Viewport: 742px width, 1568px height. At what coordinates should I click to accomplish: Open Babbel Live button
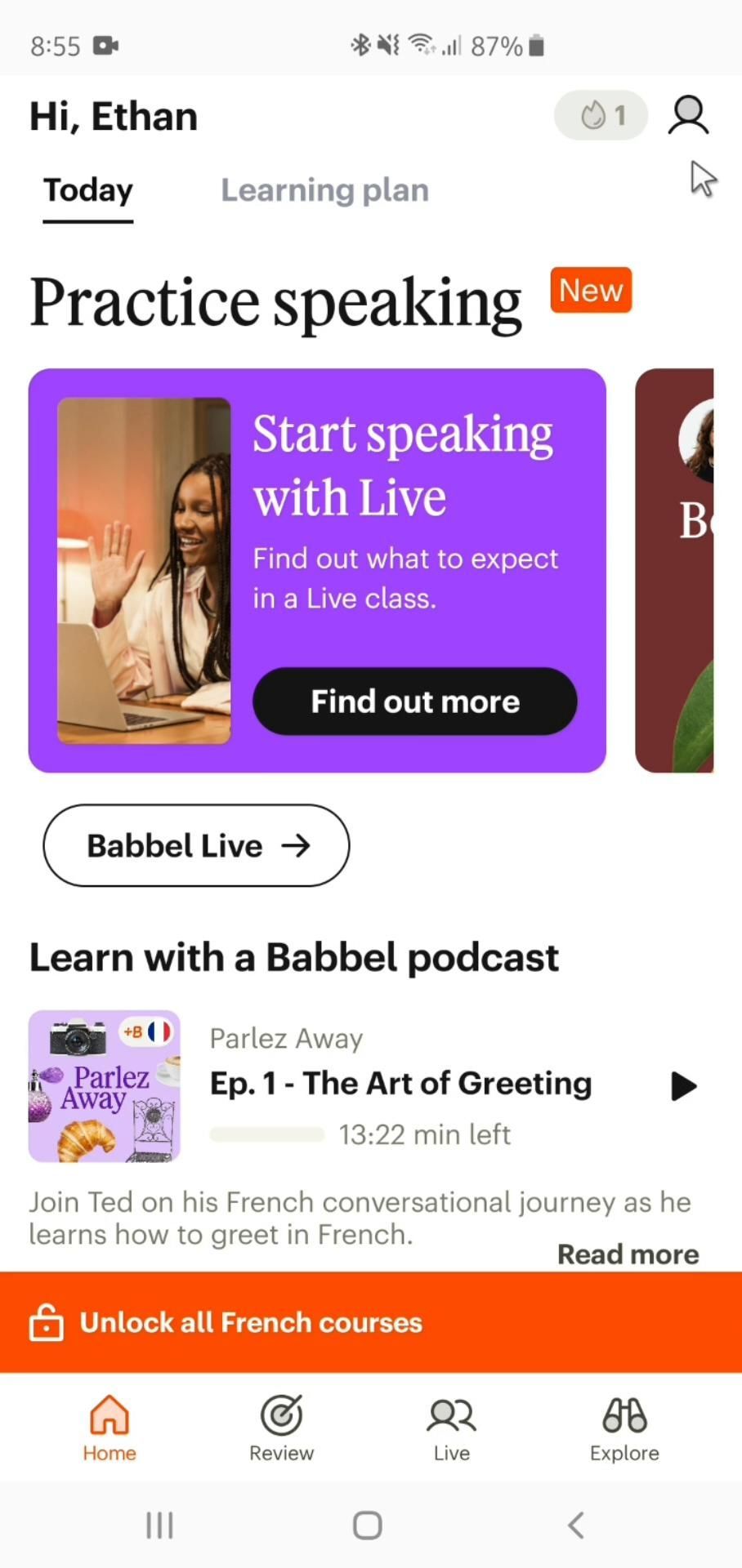[x=196, y=845]
